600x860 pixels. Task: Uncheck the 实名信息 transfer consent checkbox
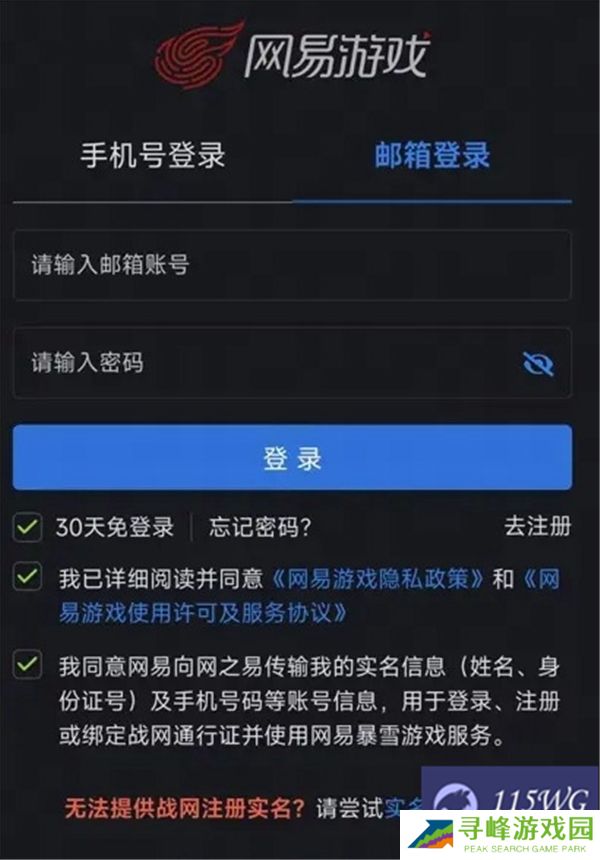tap(28, 664)
